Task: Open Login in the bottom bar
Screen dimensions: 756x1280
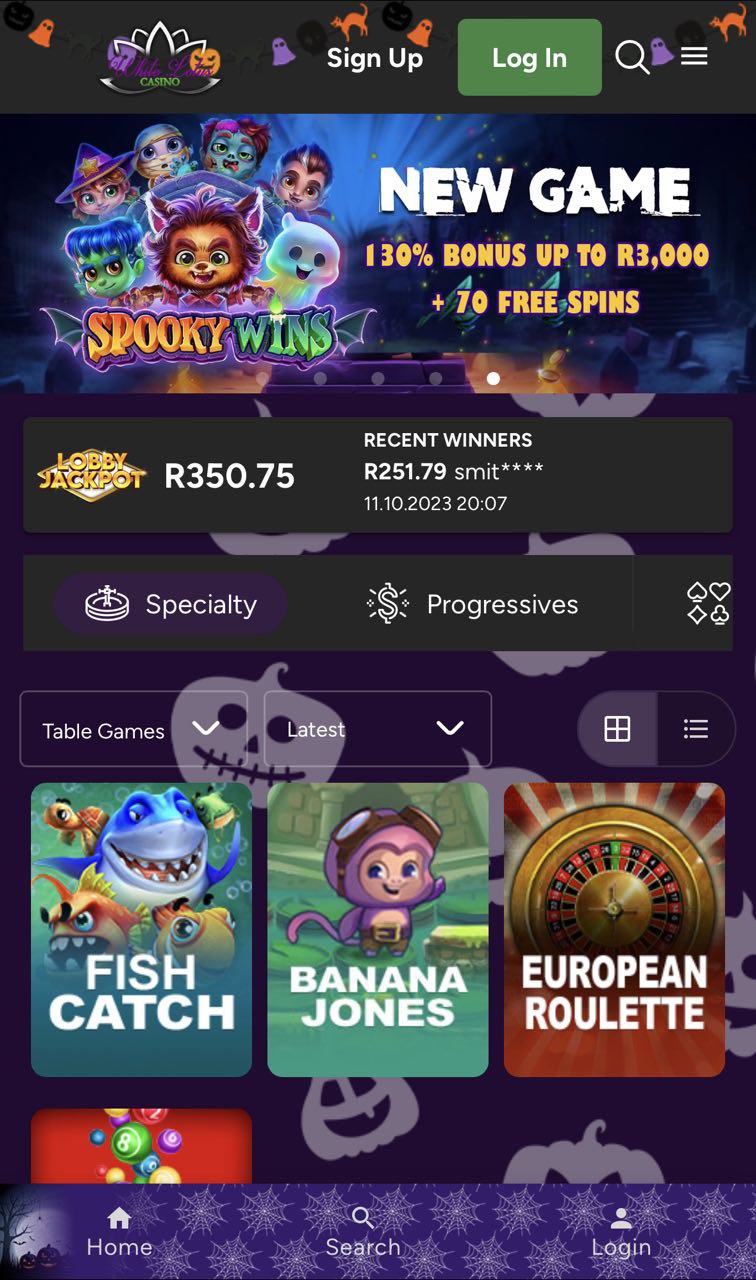Action: click(621, 1232)
